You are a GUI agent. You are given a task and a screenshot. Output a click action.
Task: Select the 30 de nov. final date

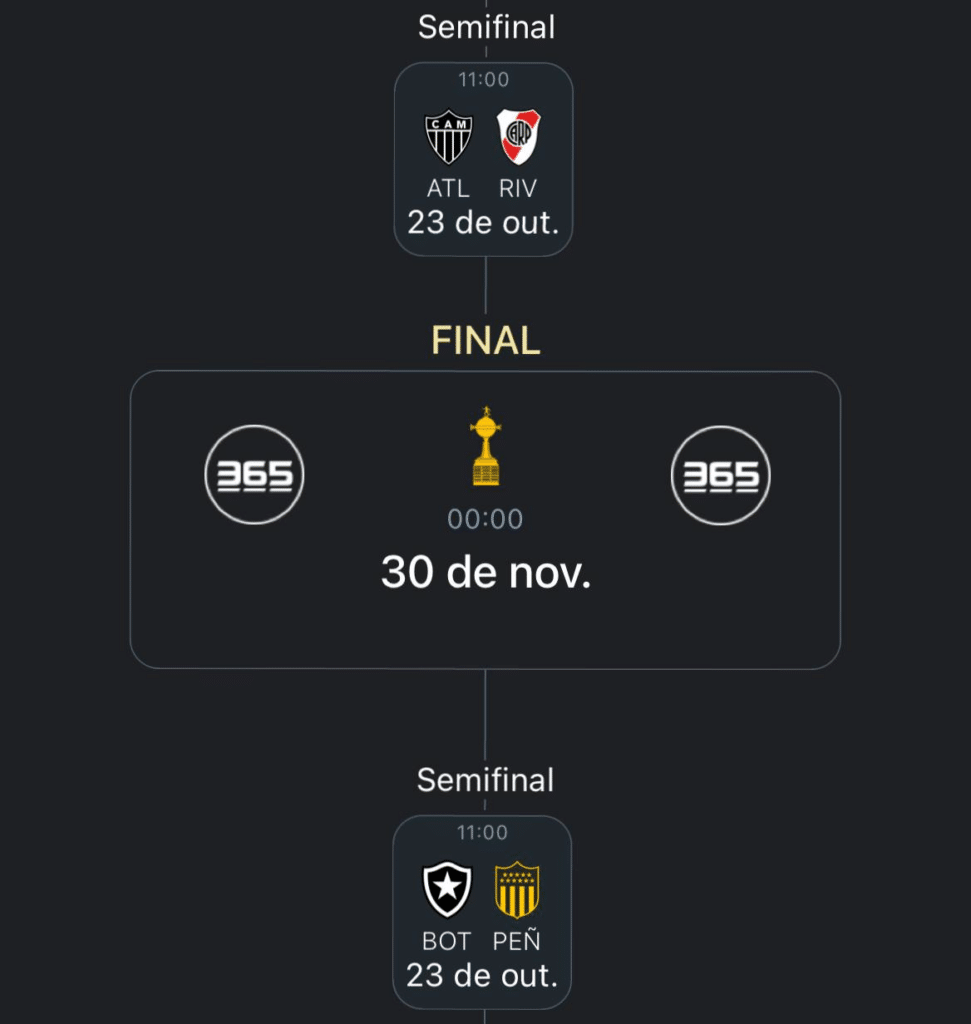(486, 573)
